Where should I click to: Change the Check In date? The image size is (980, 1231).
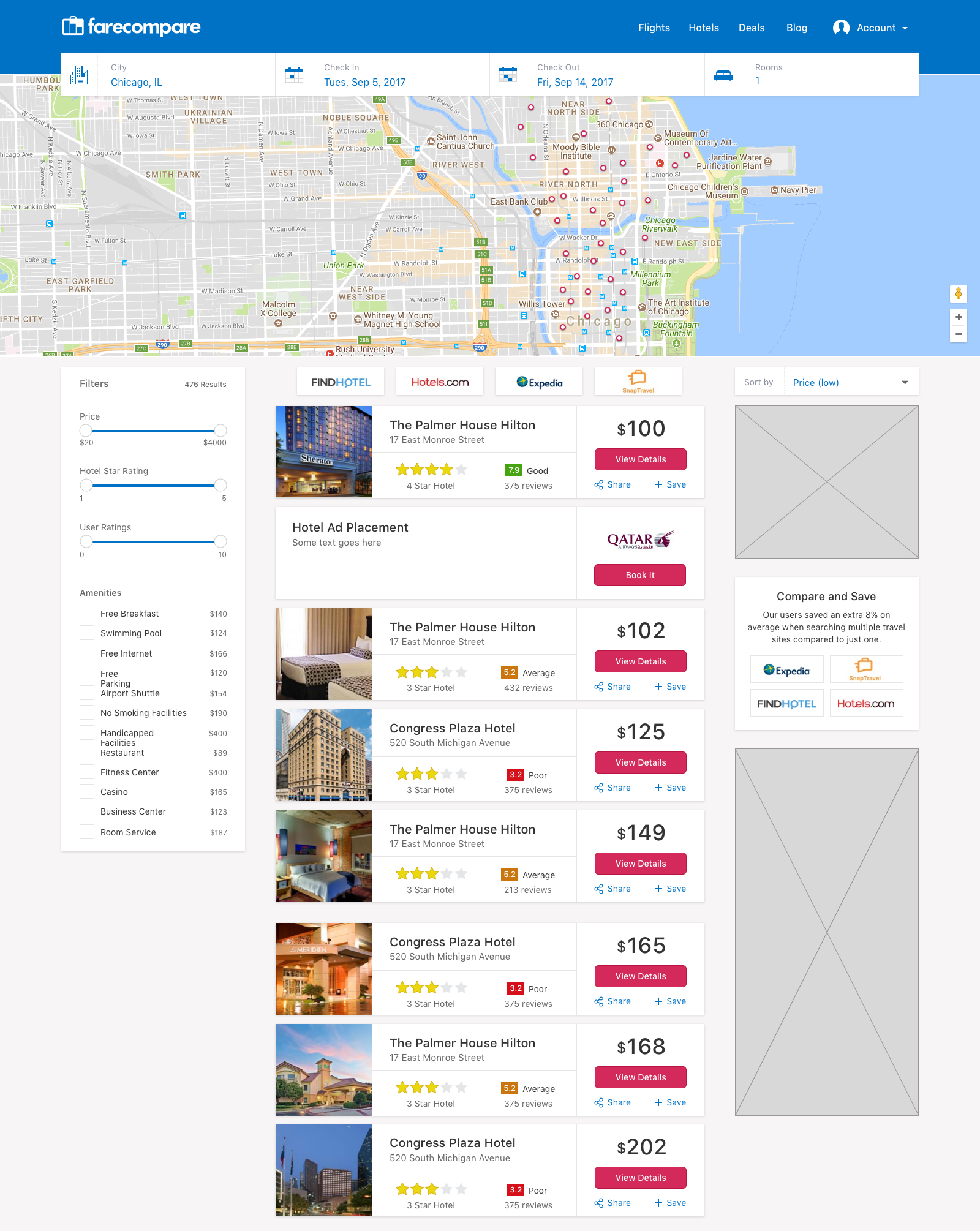click(x=364, y=82)
